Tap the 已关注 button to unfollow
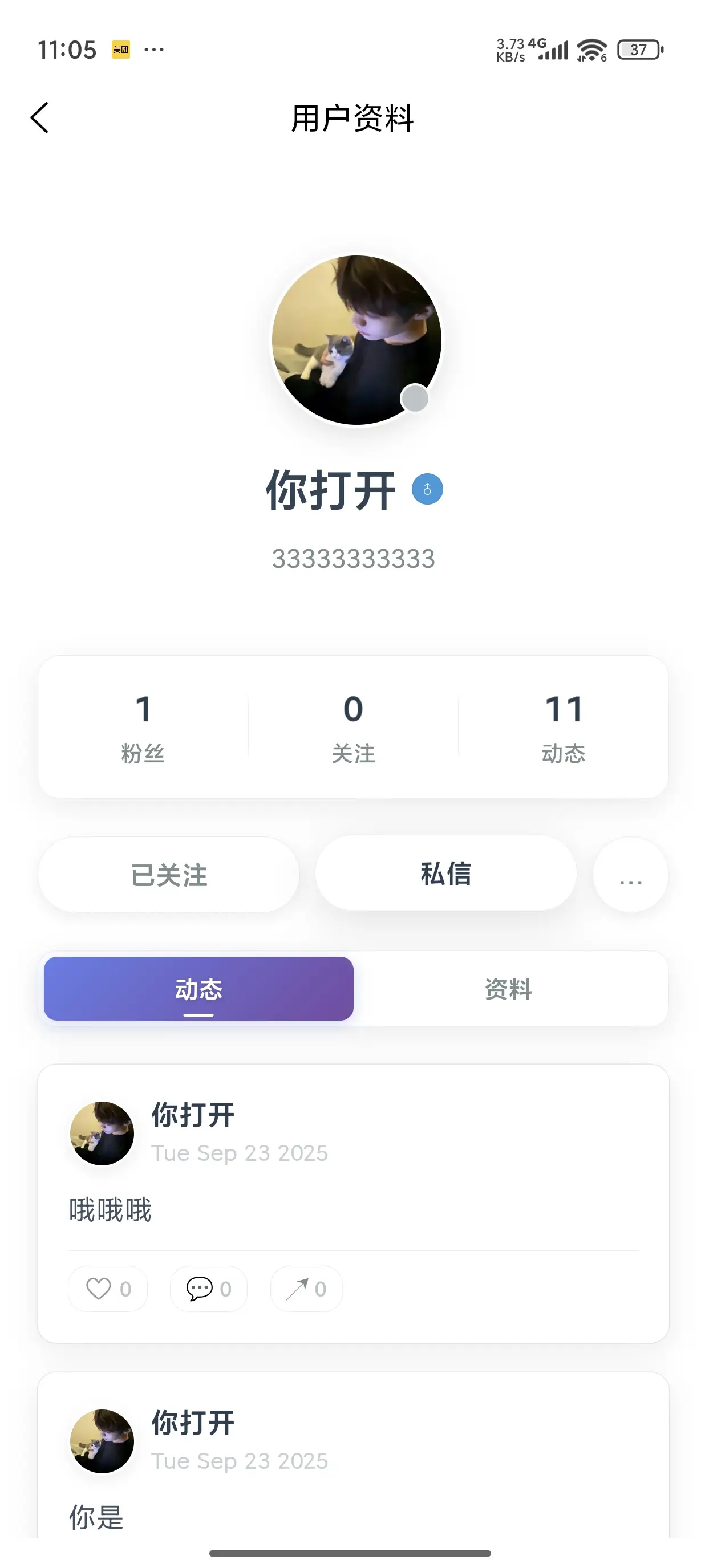 pyautogui.click(x=169, y=875)
